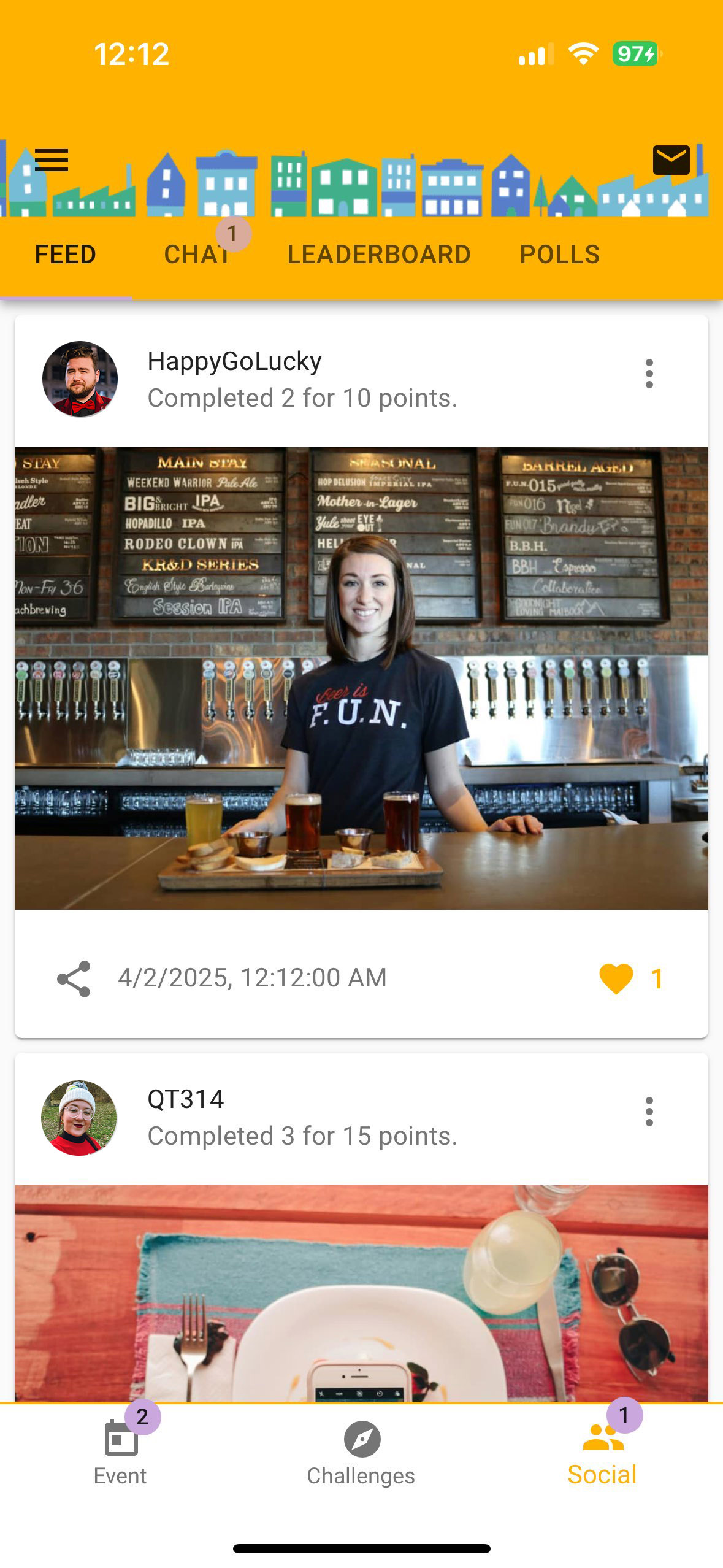
Task: Switch to the Leaderboard tab
Action: pos(379,255)
